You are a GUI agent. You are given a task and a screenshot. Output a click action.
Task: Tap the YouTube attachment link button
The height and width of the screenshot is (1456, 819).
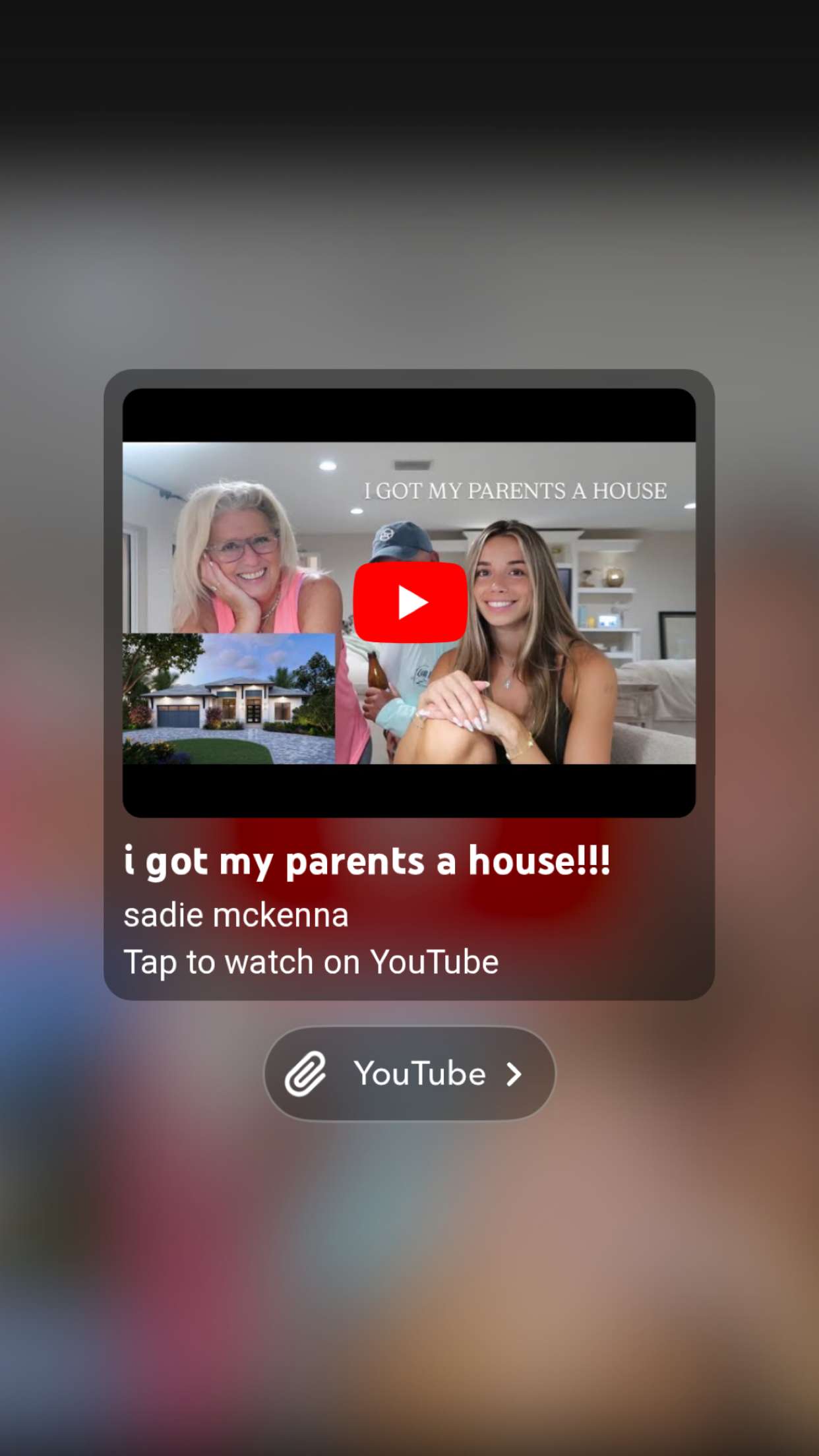[x=409, y=1074]
